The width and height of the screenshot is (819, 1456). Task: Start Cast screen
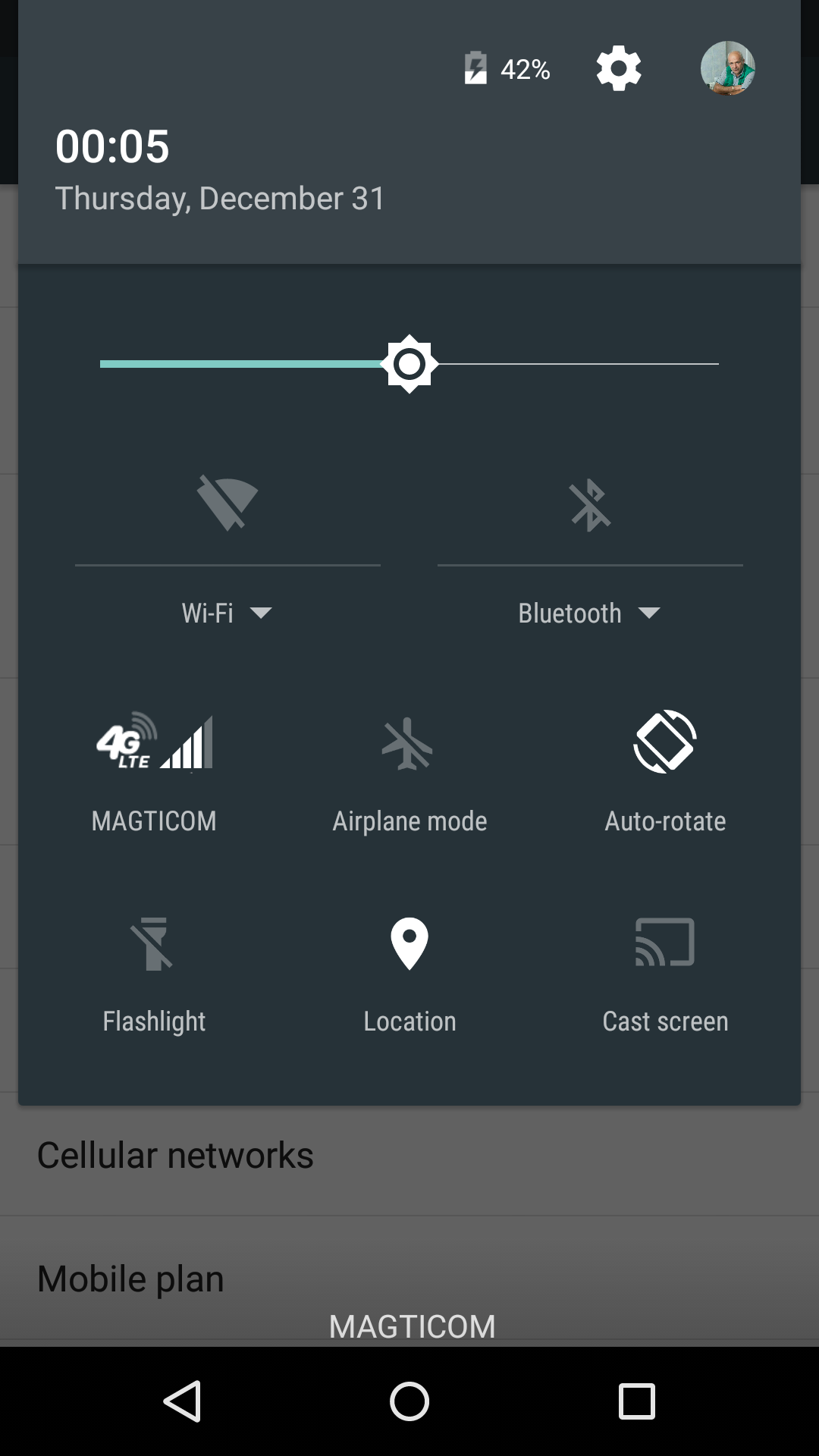[664, 971]
